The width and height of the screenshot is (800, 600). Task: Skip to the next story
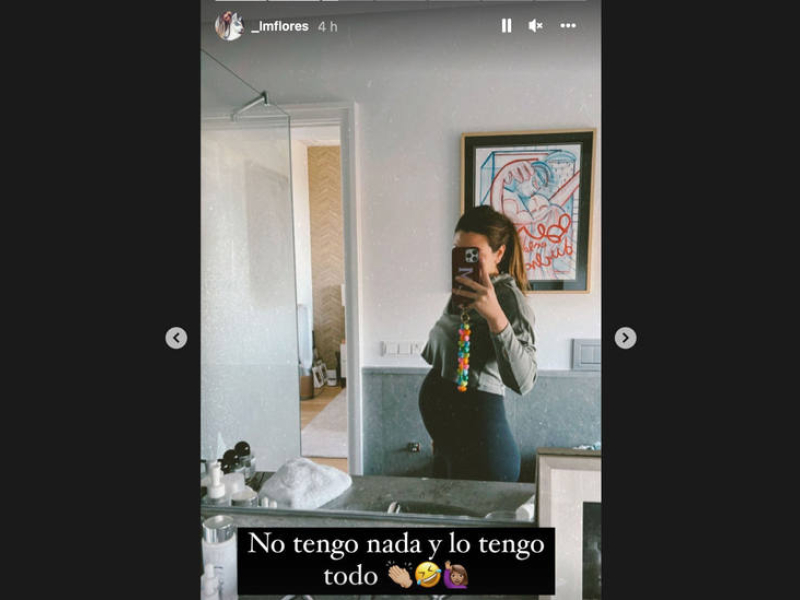coord(625,338)
